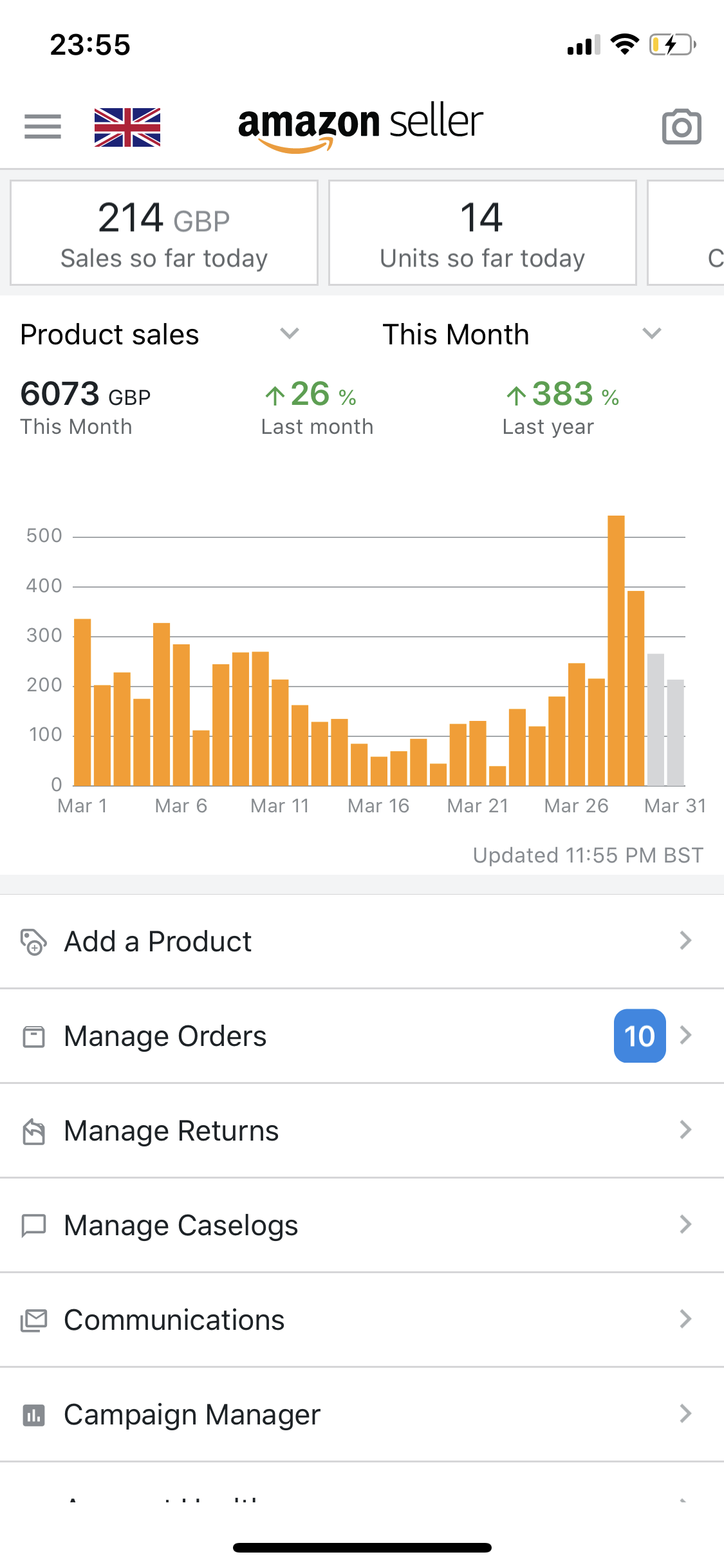Image resolution: width=724 pixels, height=1568 pixels.
Task: Open Manage Caselogs
Action: pyautogui.click(x=362, y=1225)
